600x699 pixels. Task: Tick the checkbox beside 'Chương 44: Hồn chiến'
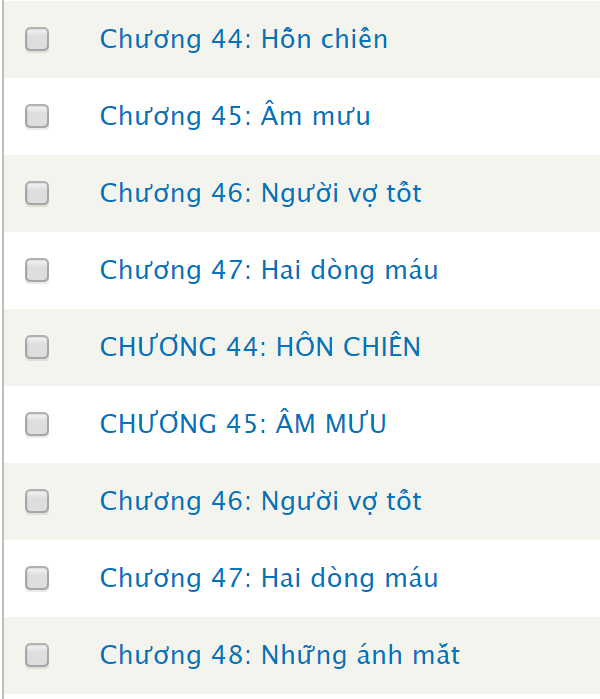pyautogui.click(x=37, y=40)
